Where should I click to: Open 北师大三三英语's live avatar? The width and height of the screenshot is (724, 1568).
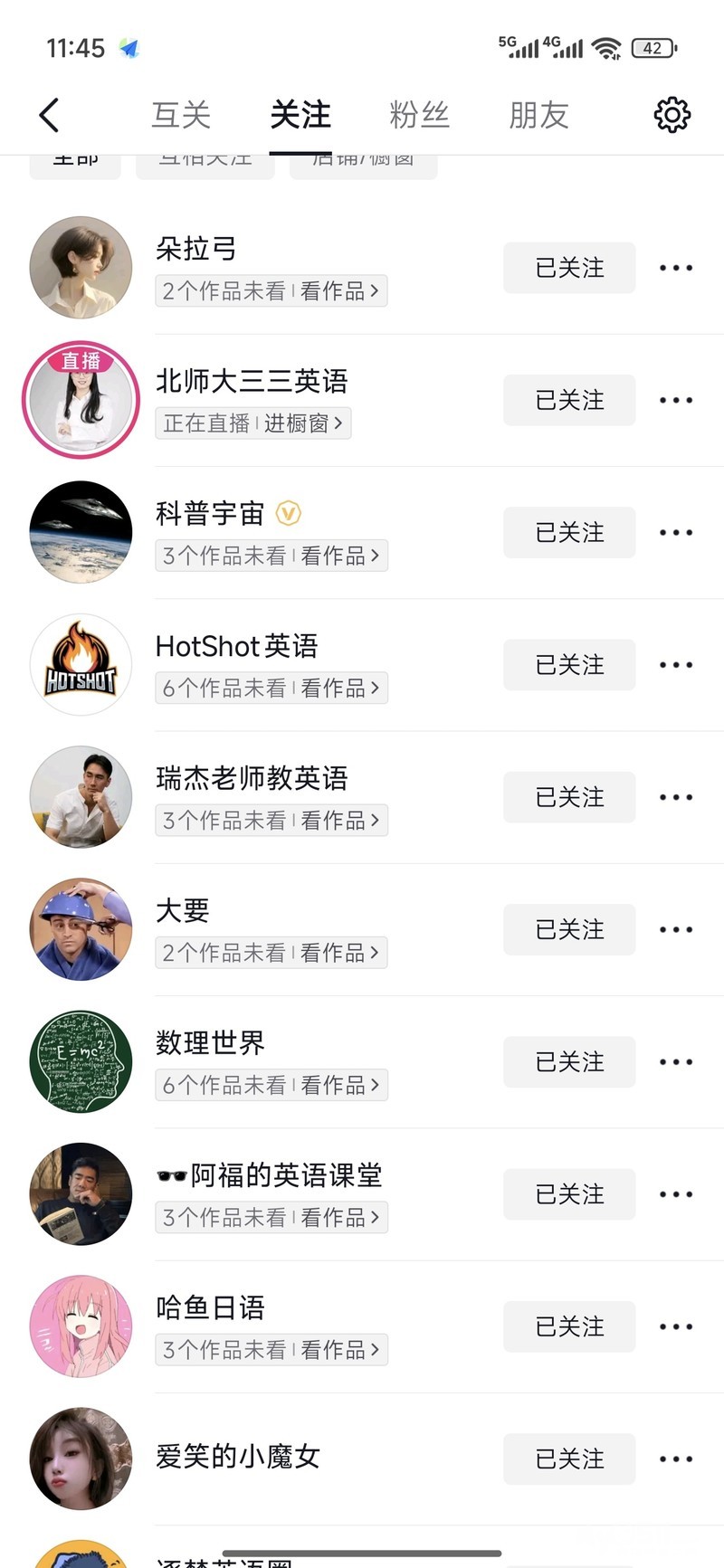click(x=81, y=399)
